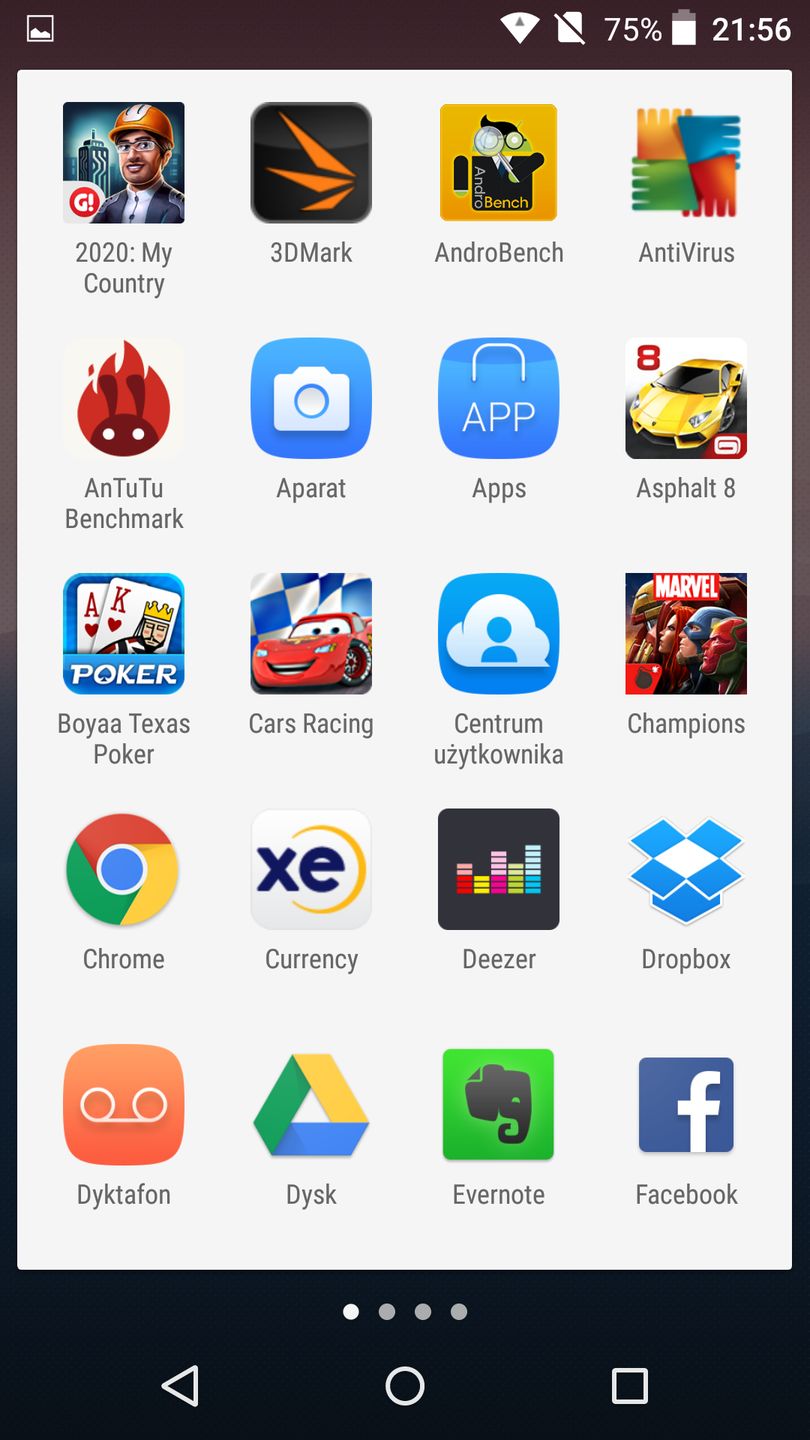
Task: Launch the Aparat camera app
Action: tap(311, 398)
